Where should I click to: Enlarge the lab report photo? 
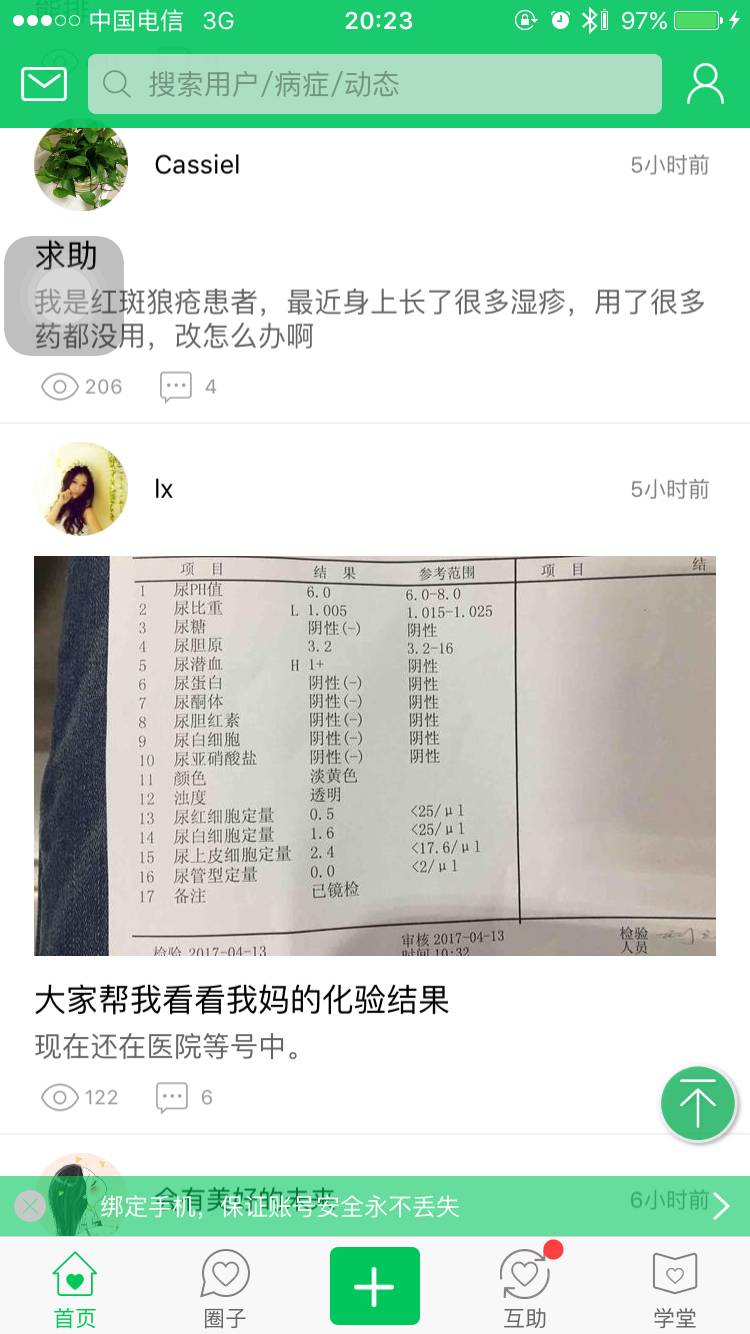pos(375,755)
